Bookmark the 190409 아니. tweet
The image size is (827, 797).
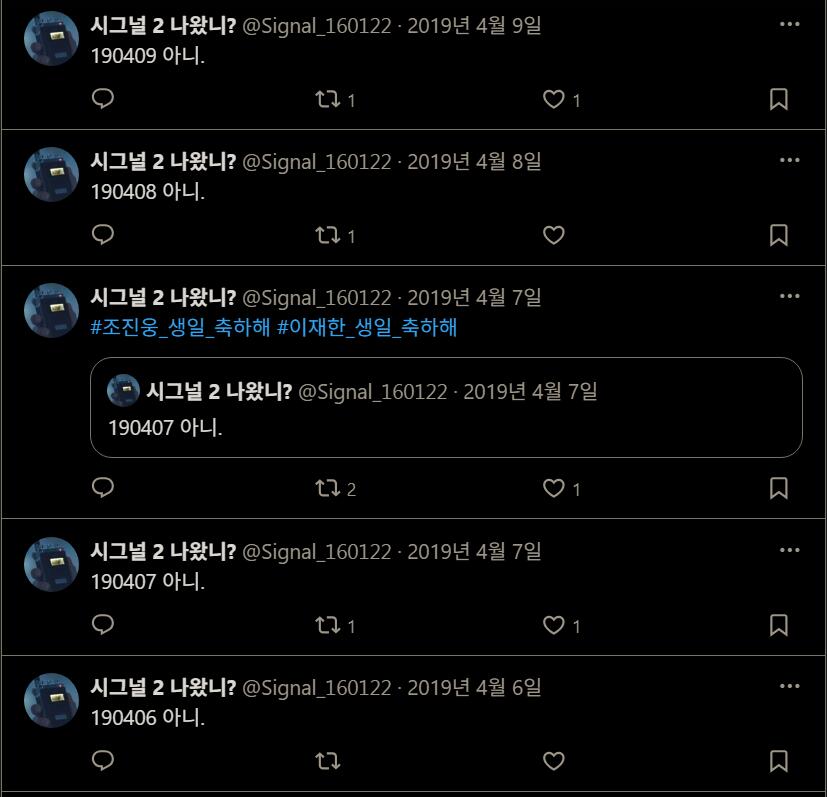(779, 99)
